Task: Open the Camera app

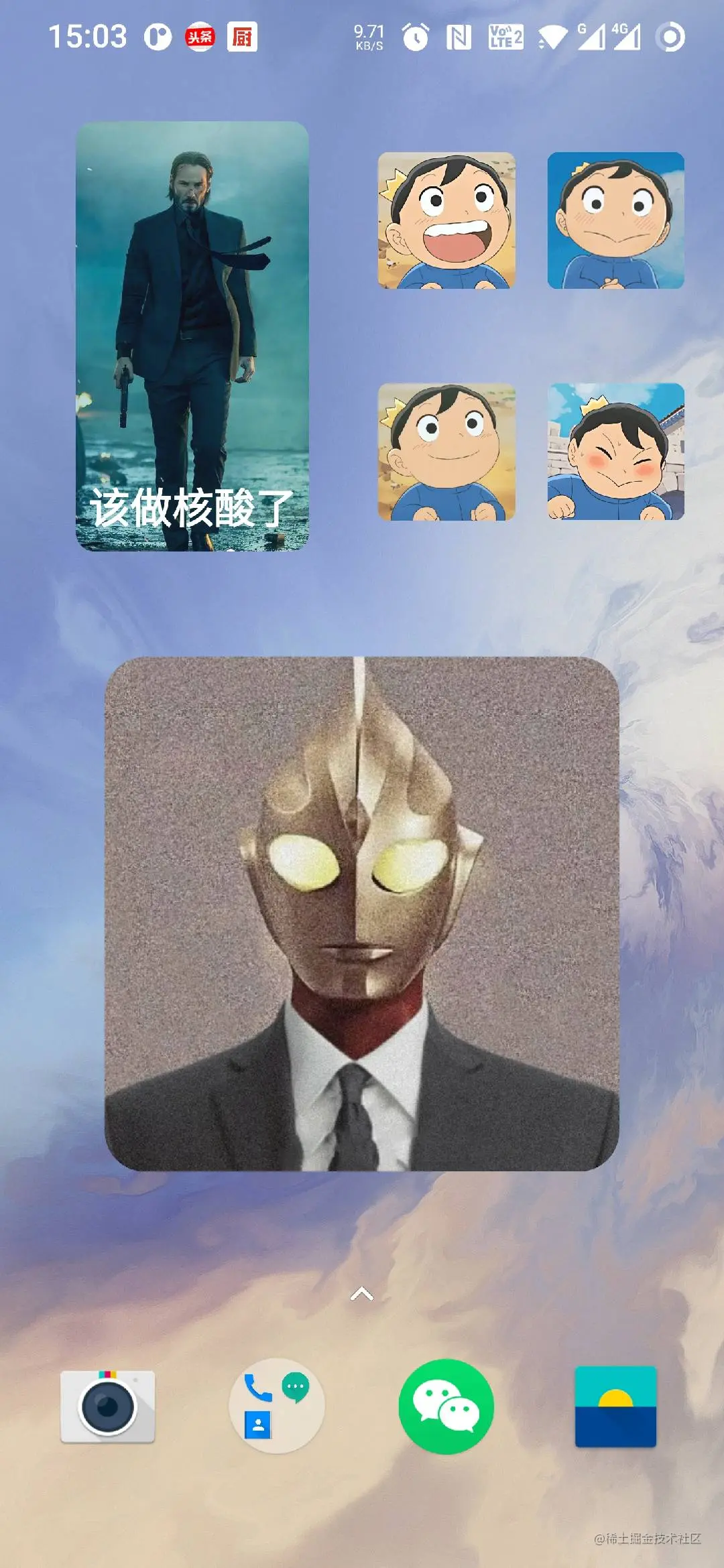Action: [107, 1406]
